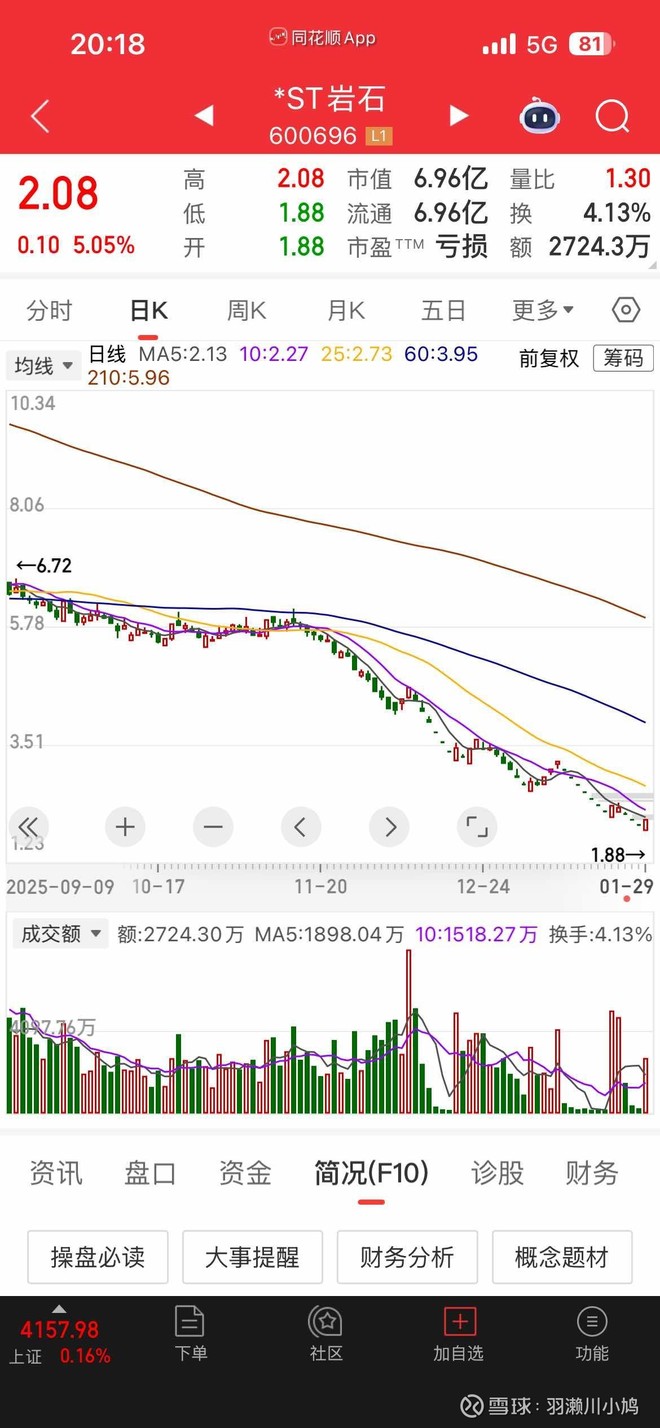Open 财务分析 financial analysis
The image size is (660, 1428).
click(407, 1257)
